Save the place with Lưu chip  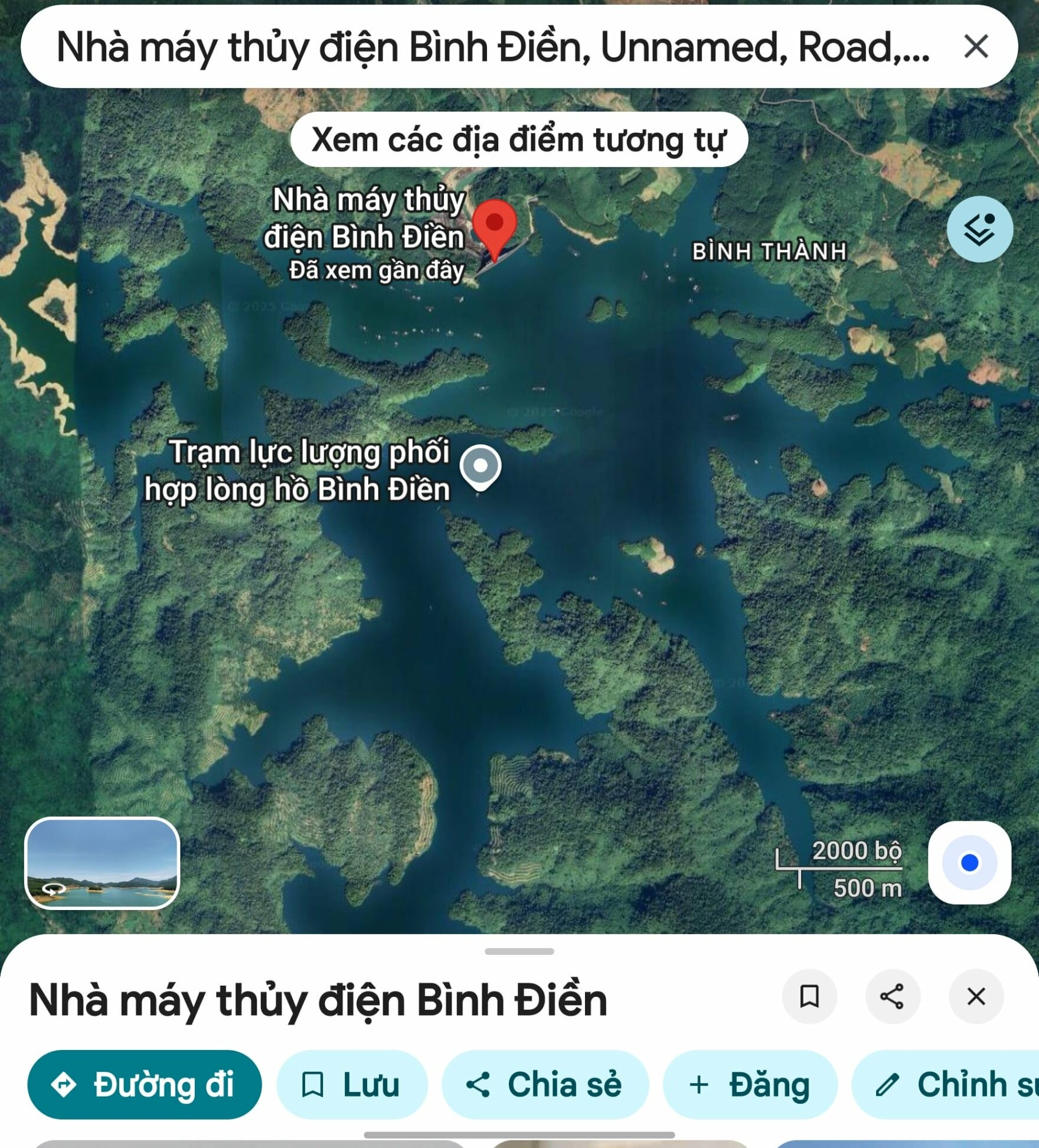[x=352, y=1085]
